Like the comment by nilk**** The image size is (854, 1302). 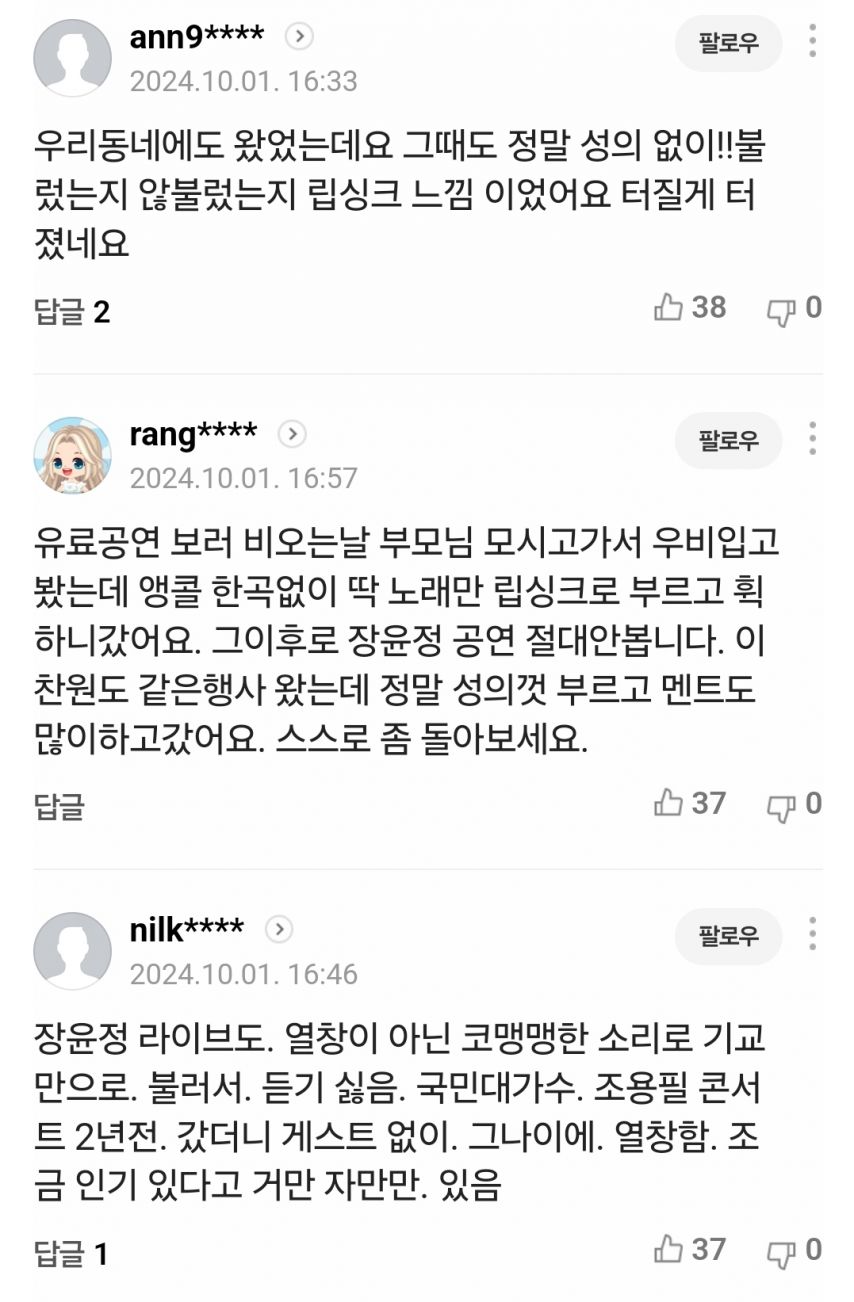click(x=689, y=1248)
